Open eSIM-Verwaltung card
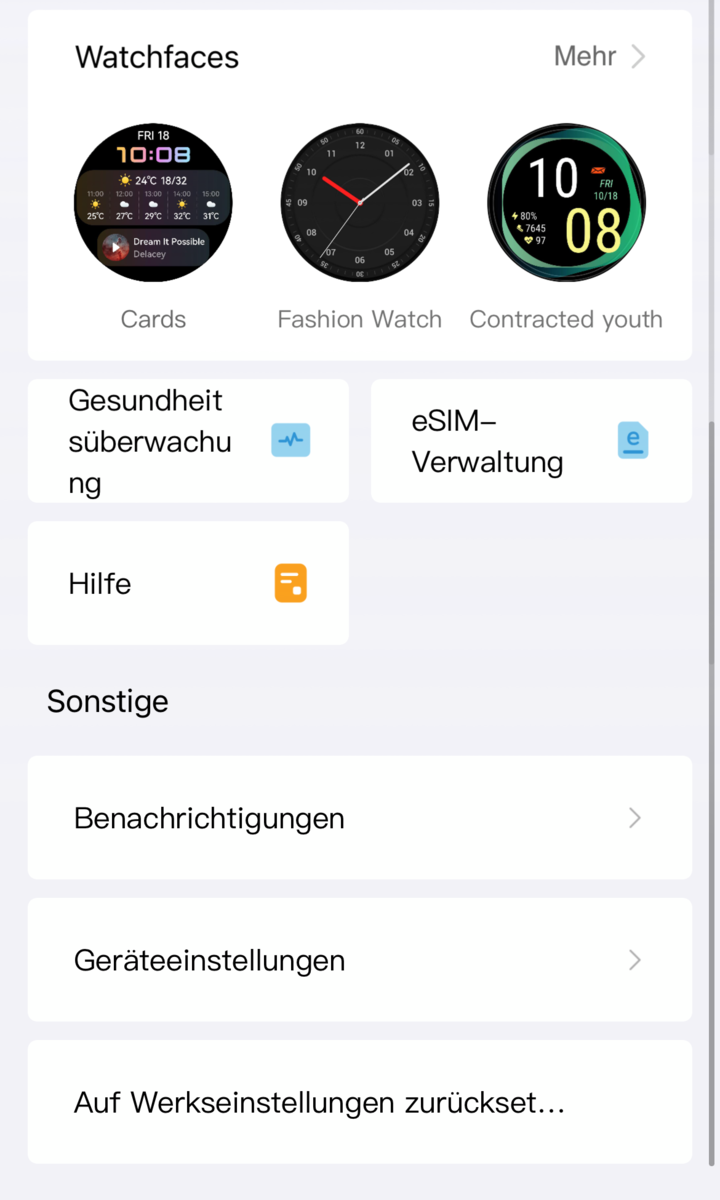Screen dimensions: 720x1200 [531, 441]
